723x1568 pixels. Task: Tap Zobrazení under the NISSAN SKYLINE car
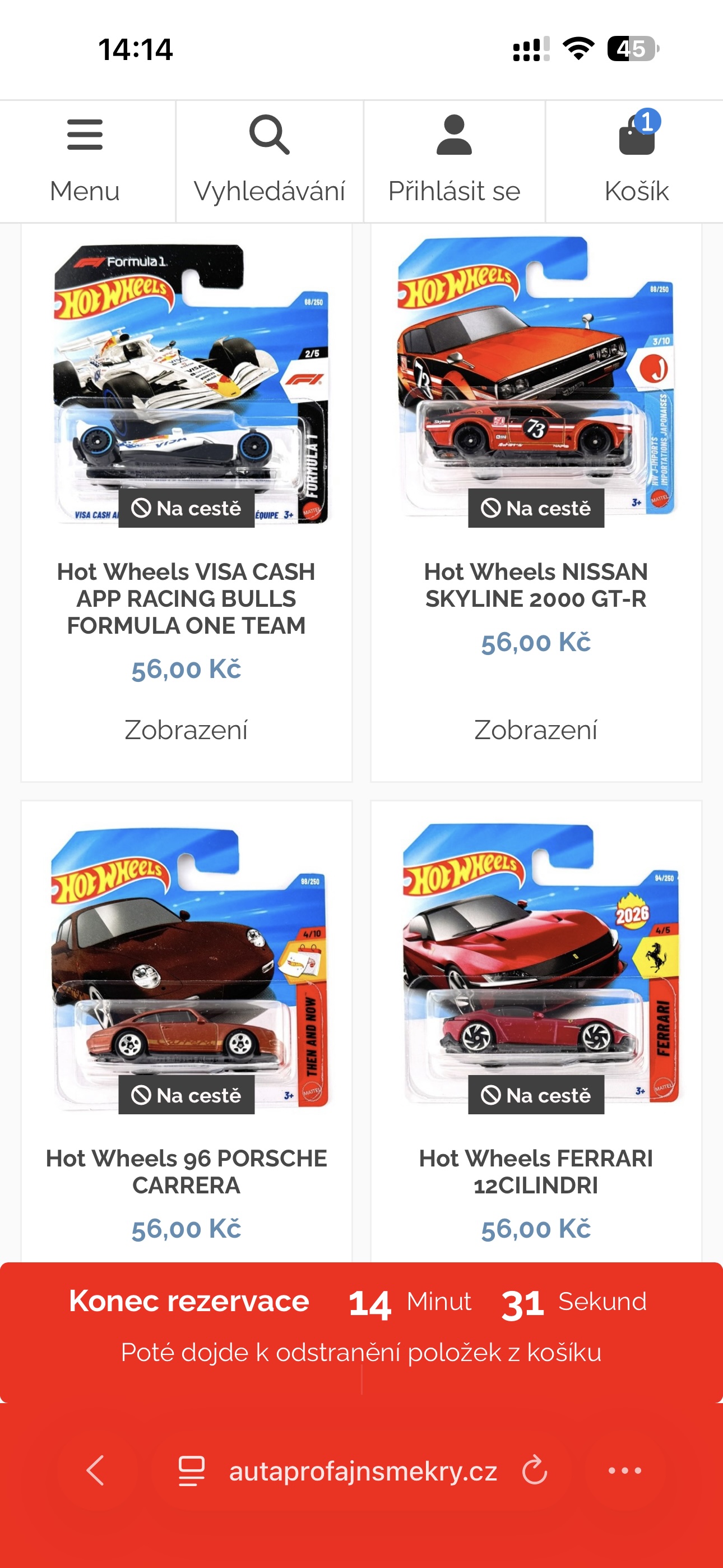[536, 730]
